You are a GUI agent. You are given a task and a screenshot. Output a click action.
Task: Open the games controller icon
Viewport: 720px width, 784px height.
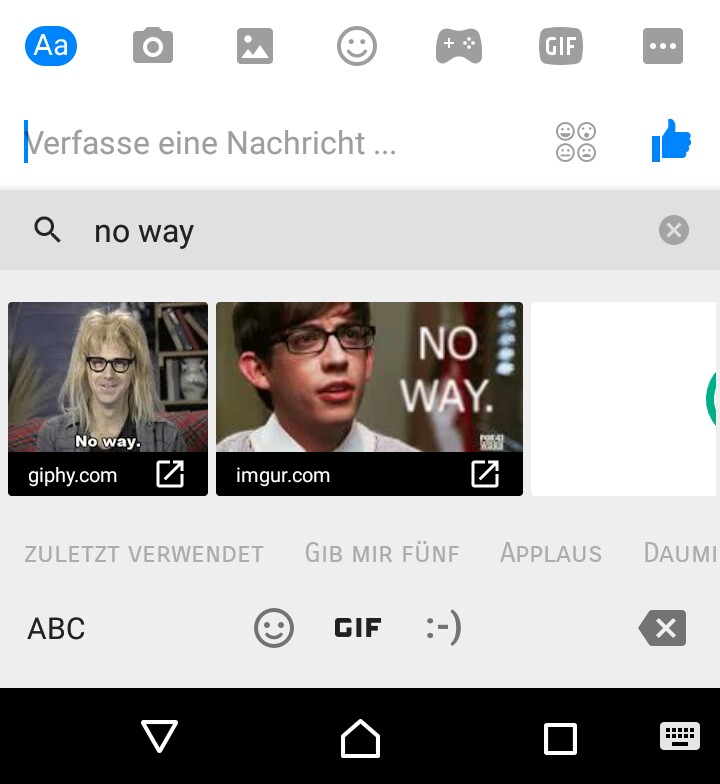click(459, 46)
